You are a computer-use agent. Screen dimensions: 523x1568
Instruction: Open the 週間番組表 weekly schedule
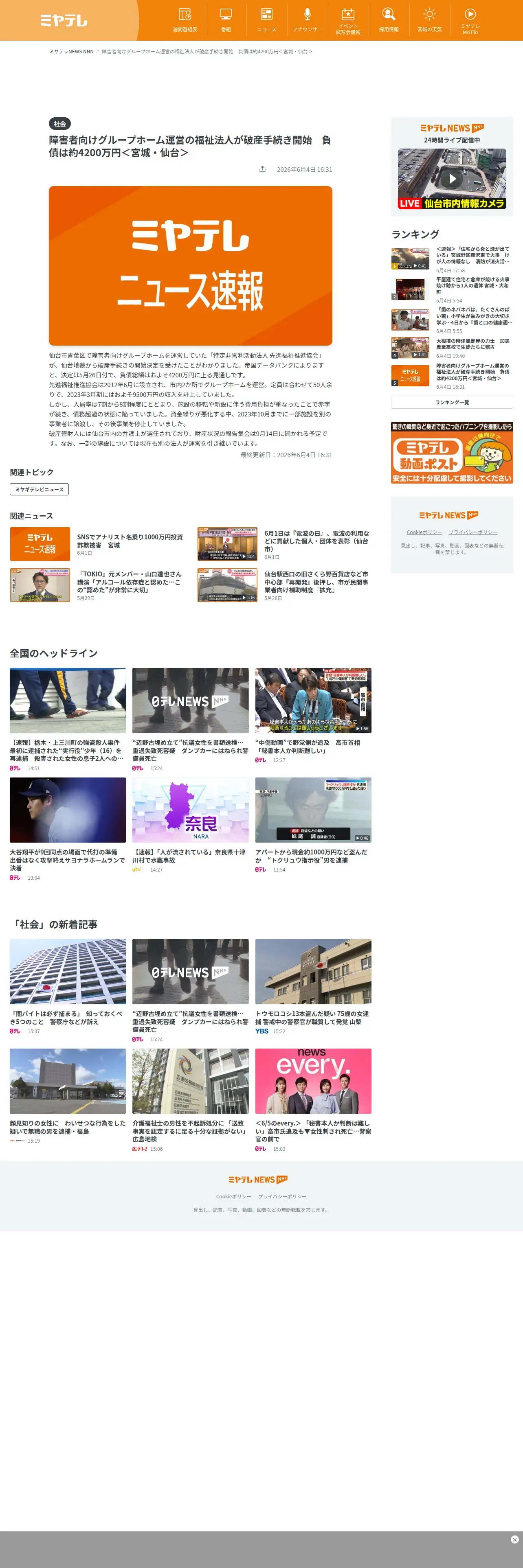click(x=185, y=21)
